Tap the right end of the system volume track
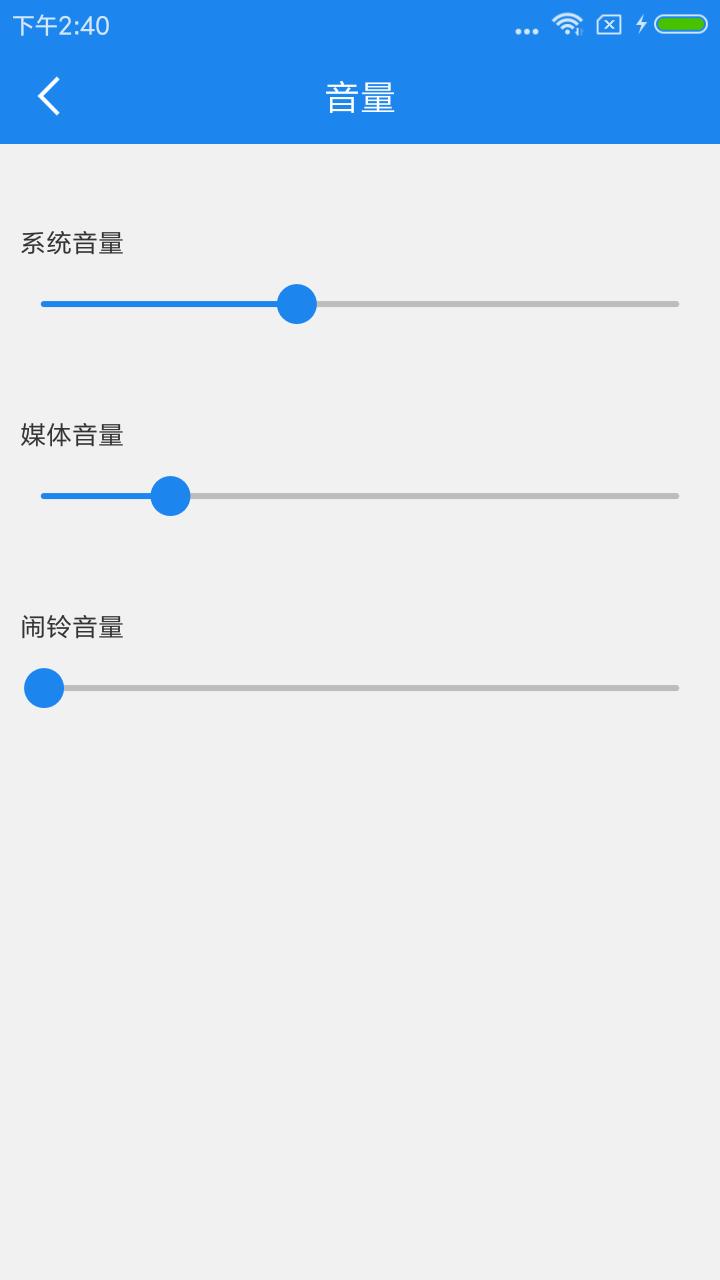Image resolution: width=720 pixels, height=1280 pixels. pos(670,303)
